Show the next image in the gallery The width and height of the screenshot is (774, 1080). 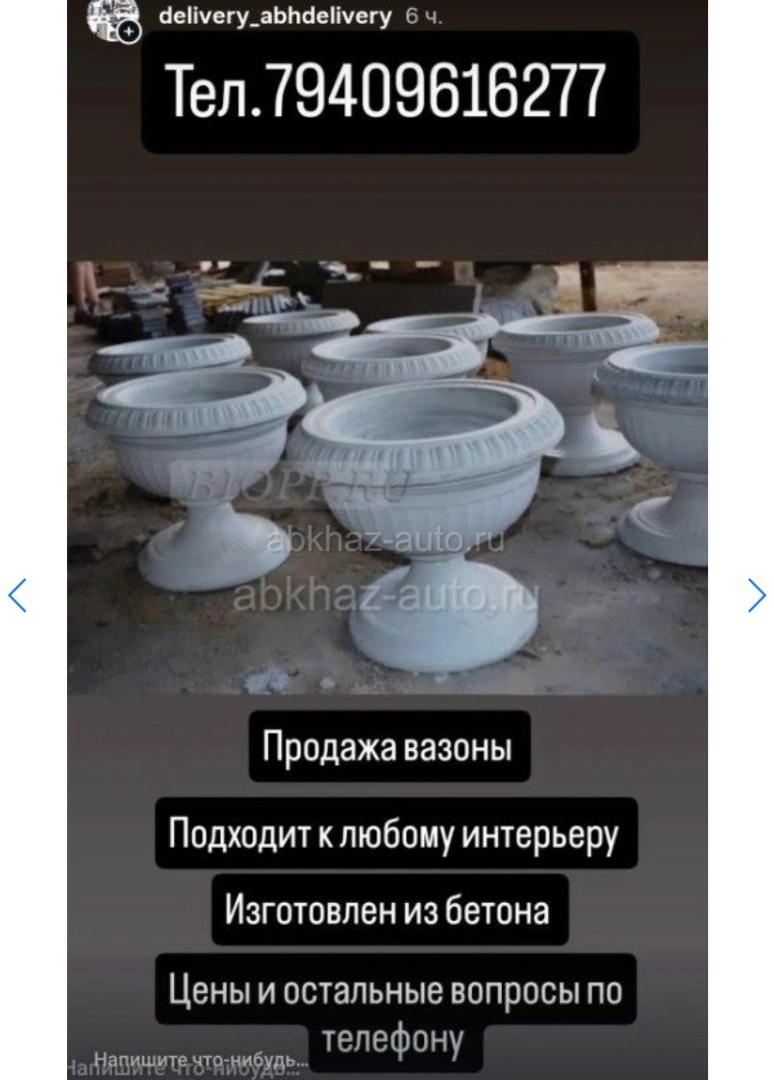tap(756, 596)
